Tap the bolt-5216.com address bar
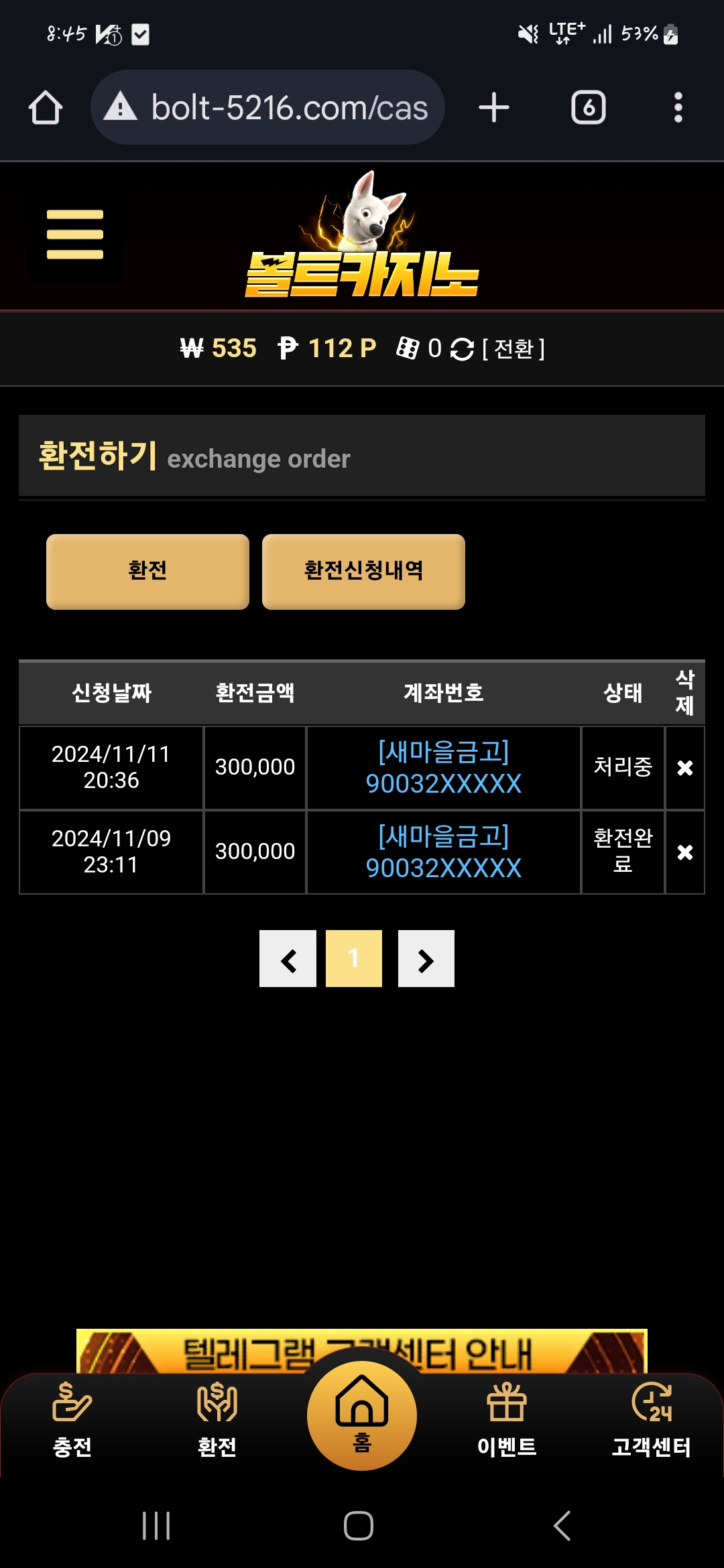The width and height of the screenshot is (724, 1568). [x=268, y=108]
